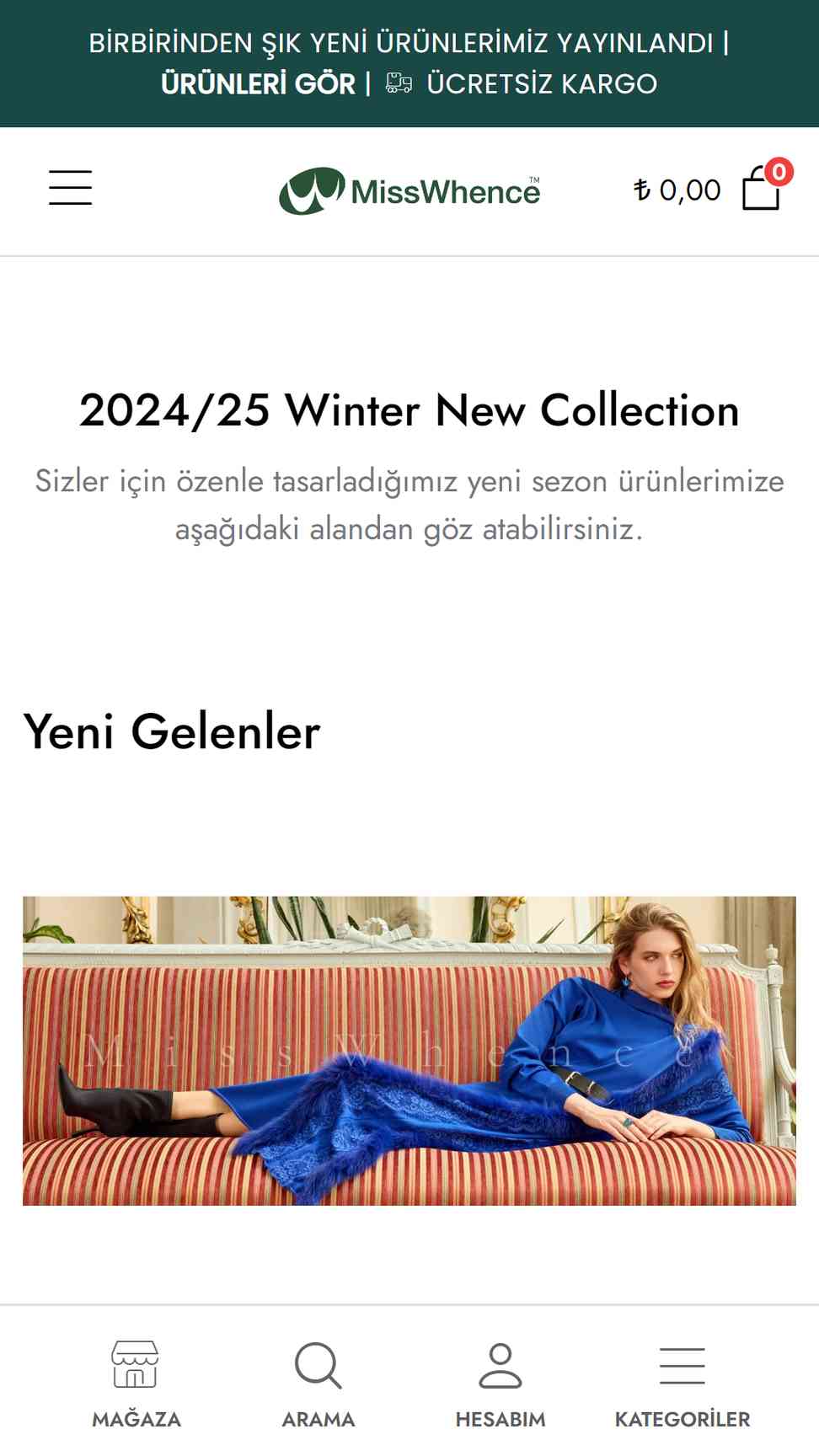Open the shopping cart

761,188
